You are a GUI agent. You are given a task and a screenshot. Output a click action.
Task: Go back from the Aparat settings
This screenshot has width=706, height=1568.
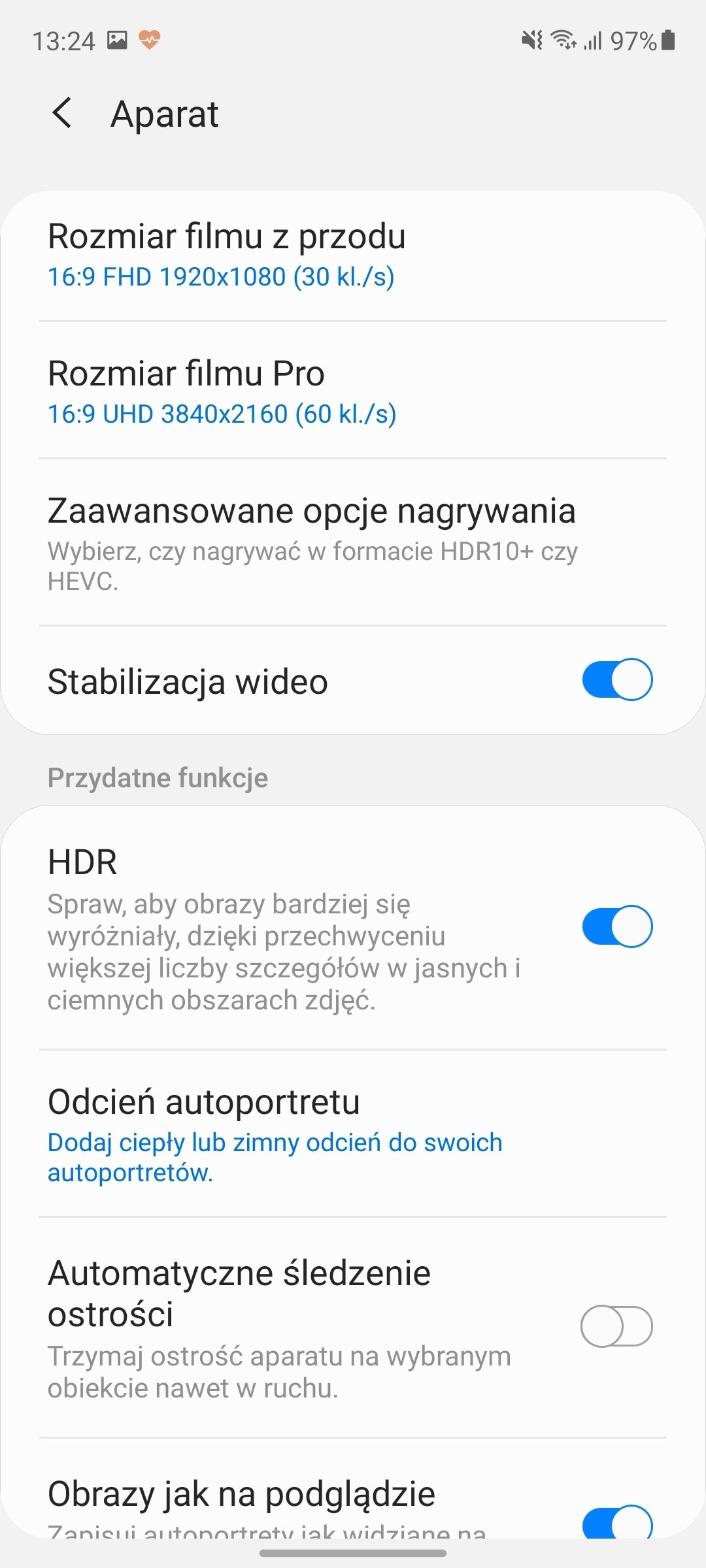(x=61, y=113)
